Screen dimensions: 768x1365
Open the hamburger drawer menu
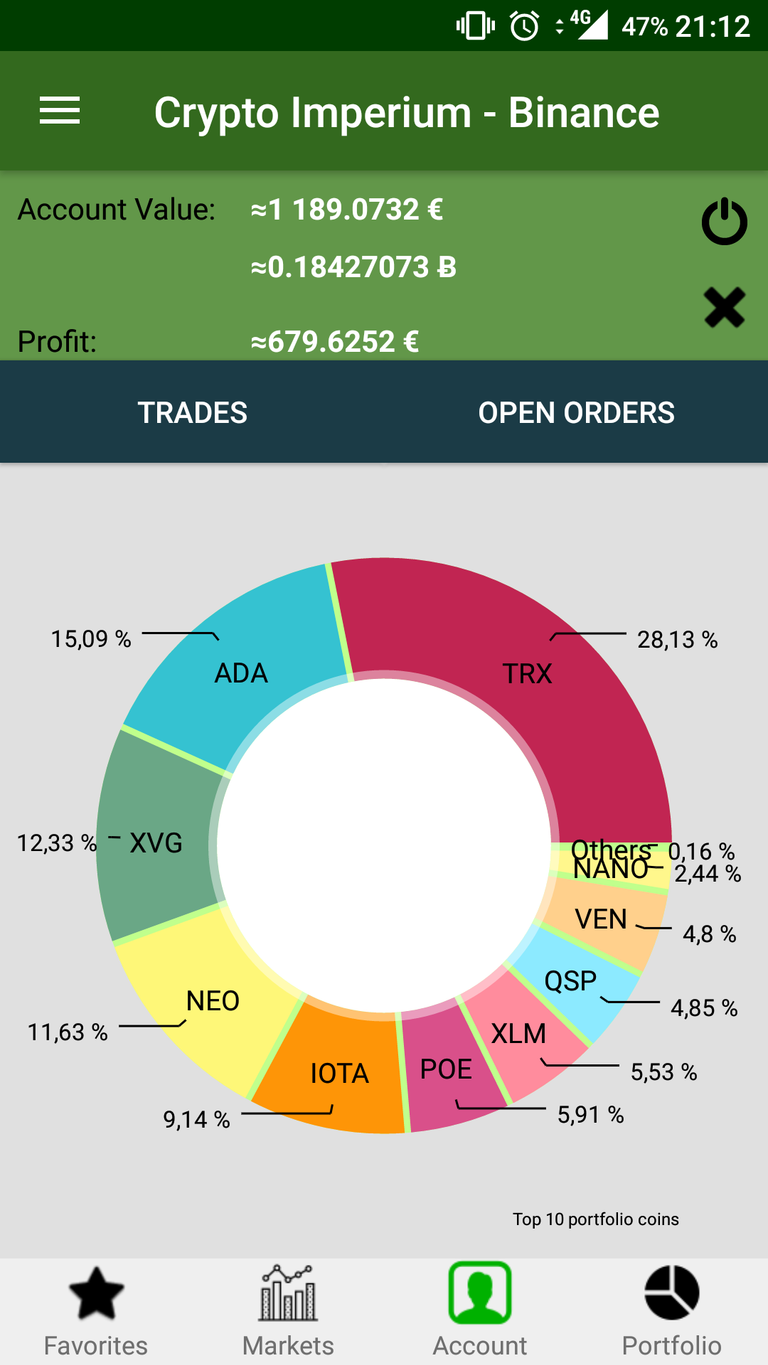pyautogui.click(x=59, y=111)
